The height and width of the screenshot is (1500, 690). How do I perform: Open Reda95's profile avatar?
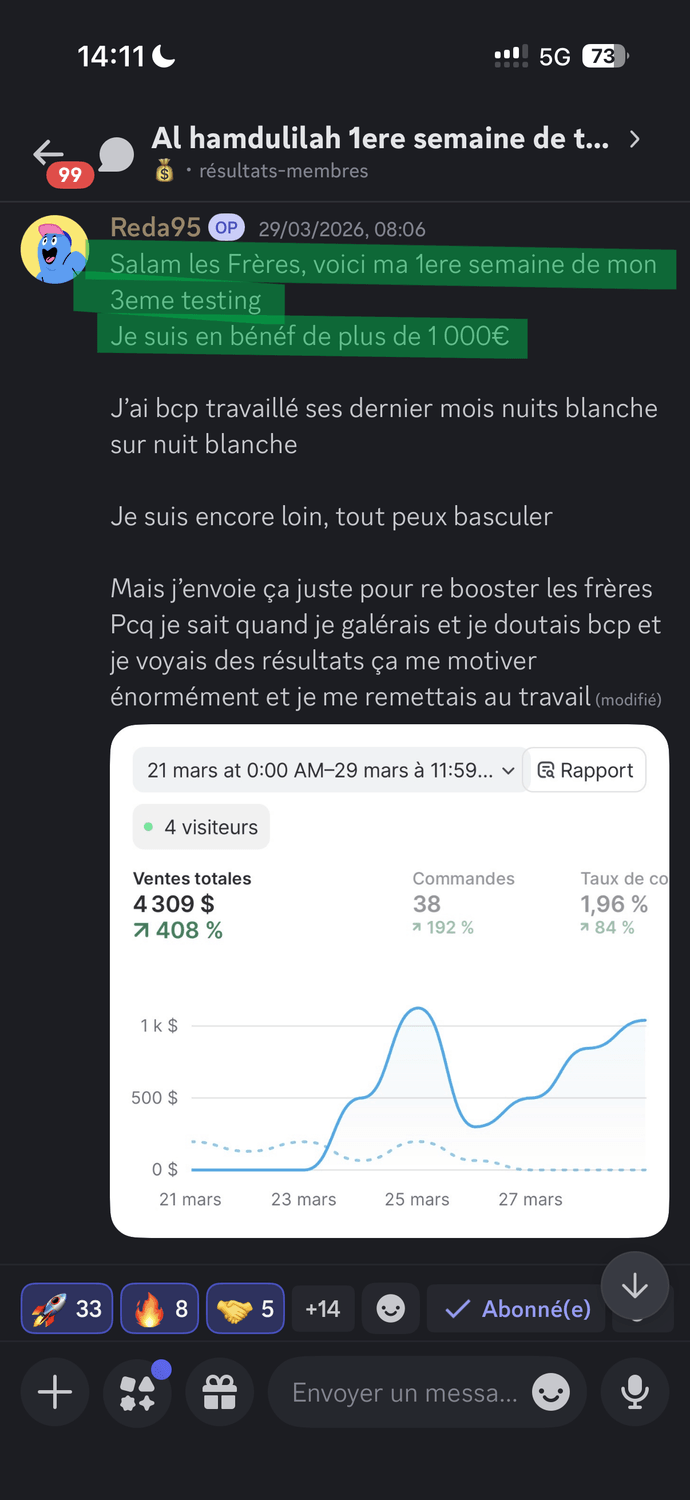tap(55, 249)
